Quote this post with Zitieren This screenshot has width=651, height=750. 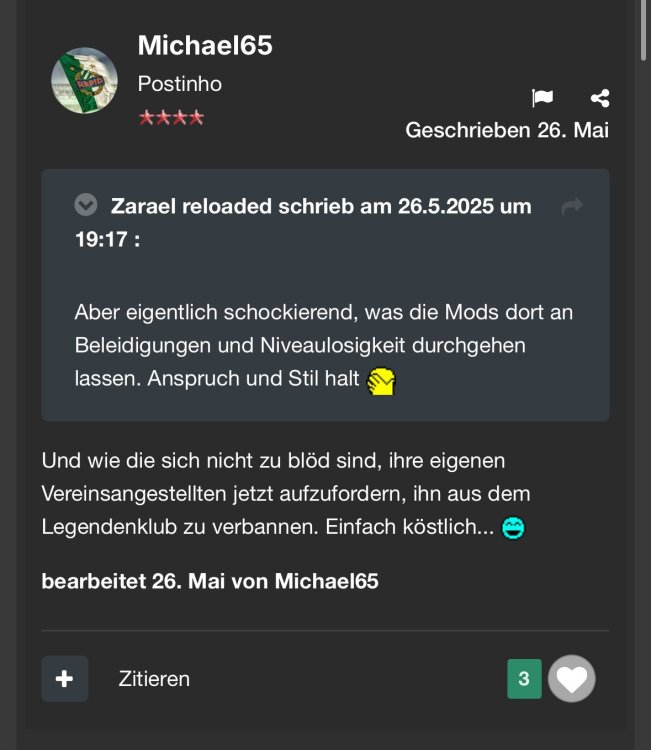point(154,679)
